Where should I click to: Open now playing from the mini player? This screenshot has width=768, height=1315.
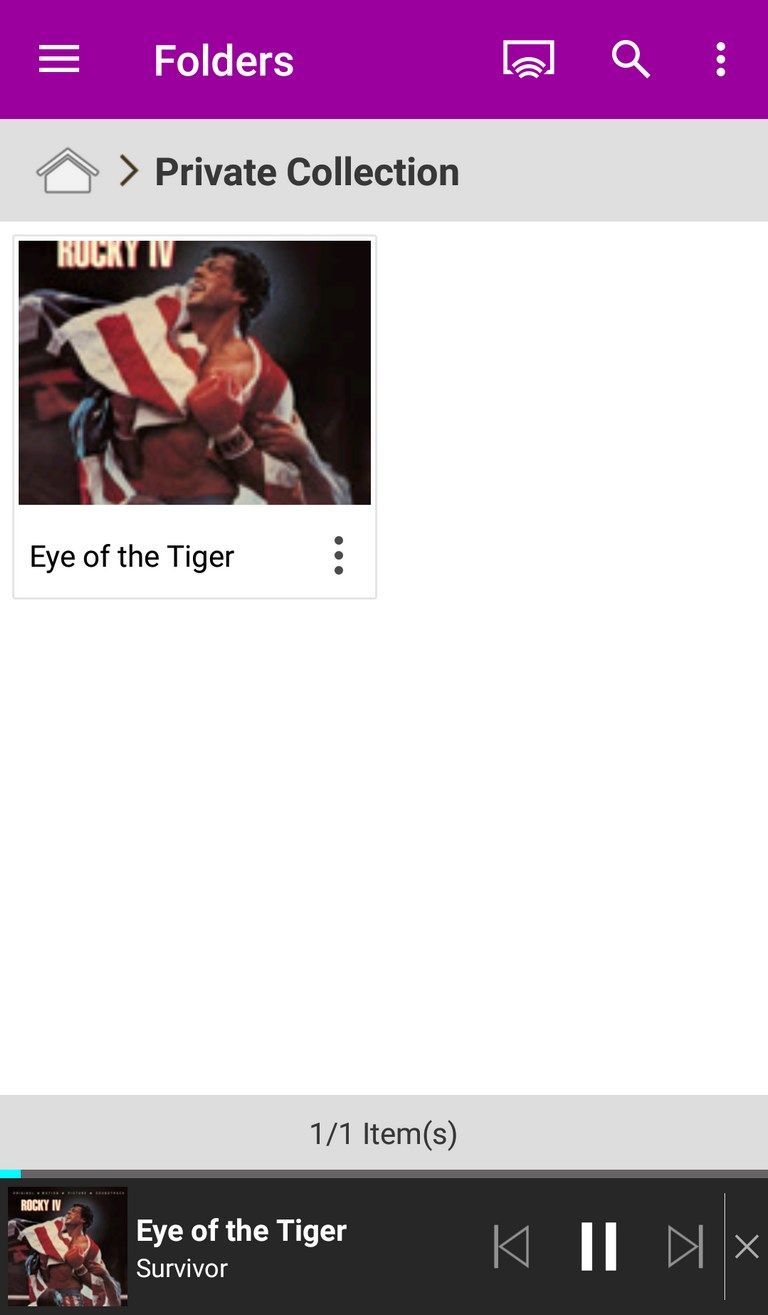click(x=241, y=1247)
